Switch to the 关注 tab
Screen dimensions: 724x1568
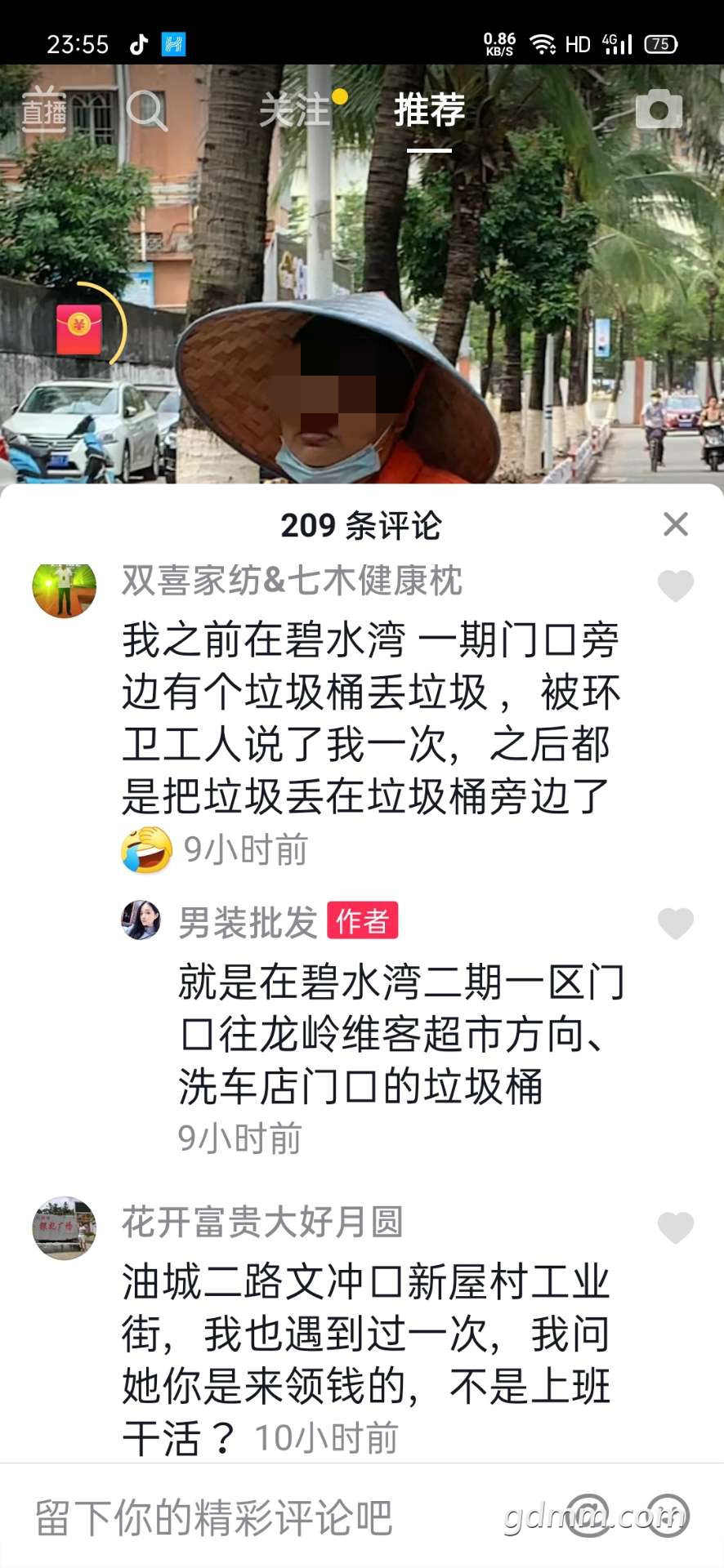point(295,110)
